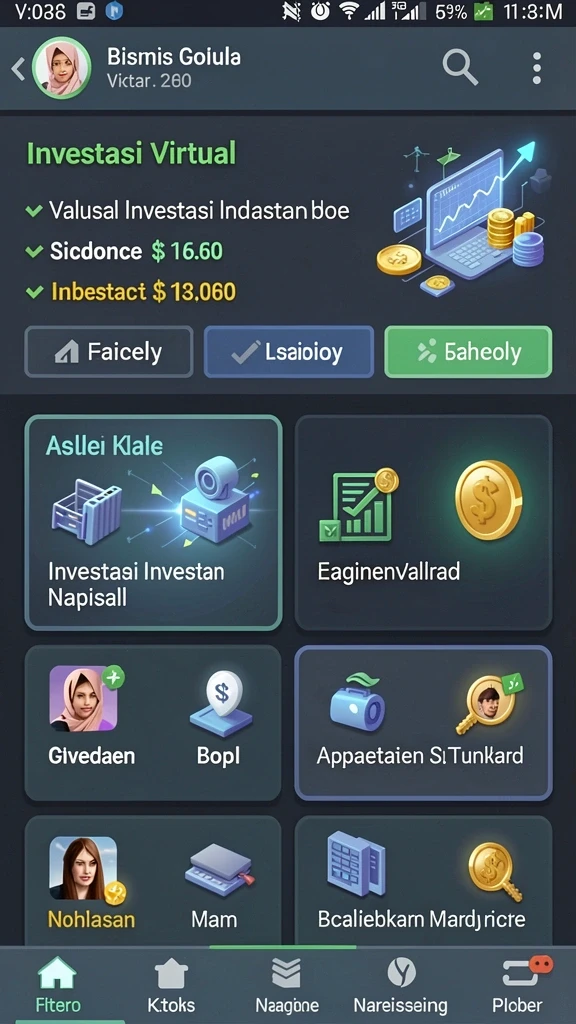Open the Eaginenvallrad card
This screenshot has width=576, height=1024.
(424, 522)
